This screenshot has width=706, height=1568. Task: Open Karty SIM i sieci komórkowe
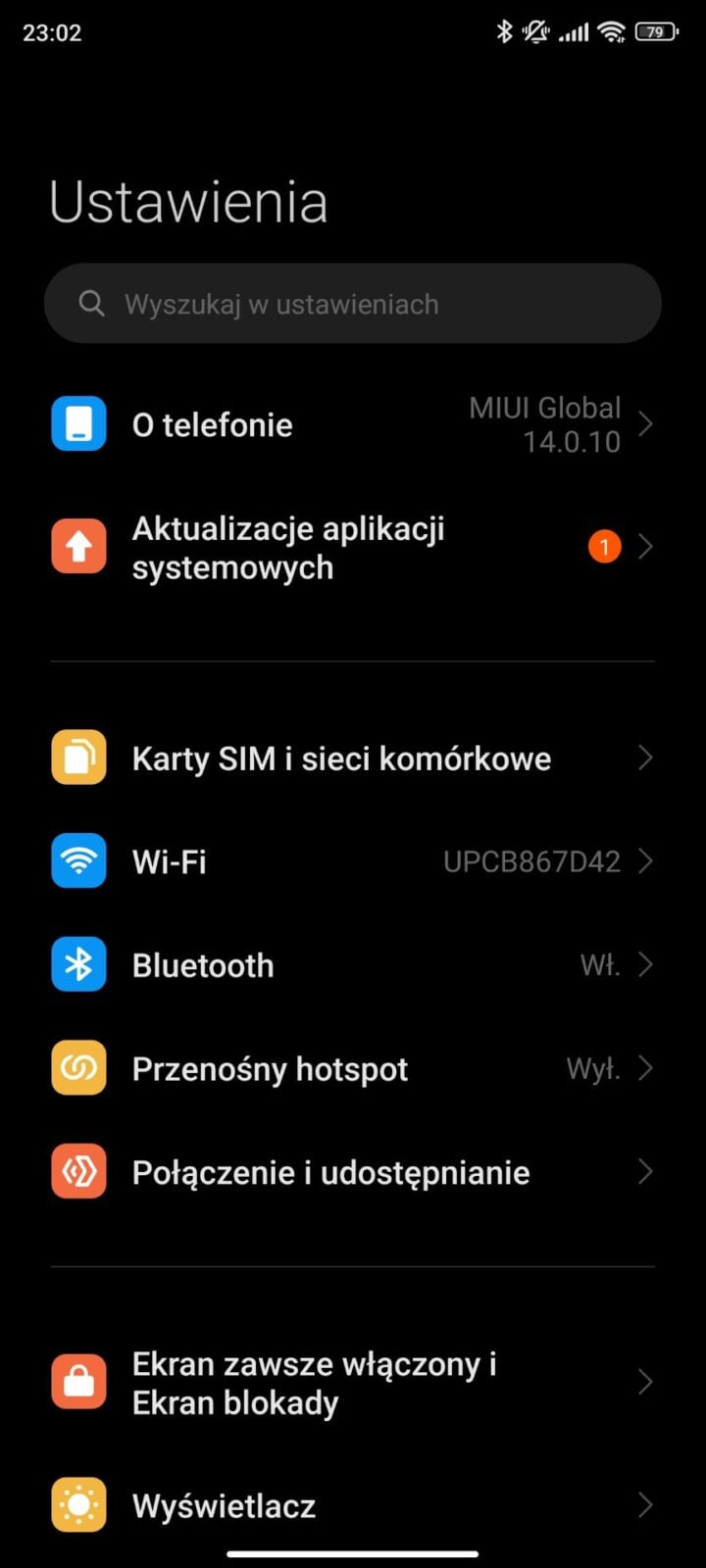[x=353, y=759]
